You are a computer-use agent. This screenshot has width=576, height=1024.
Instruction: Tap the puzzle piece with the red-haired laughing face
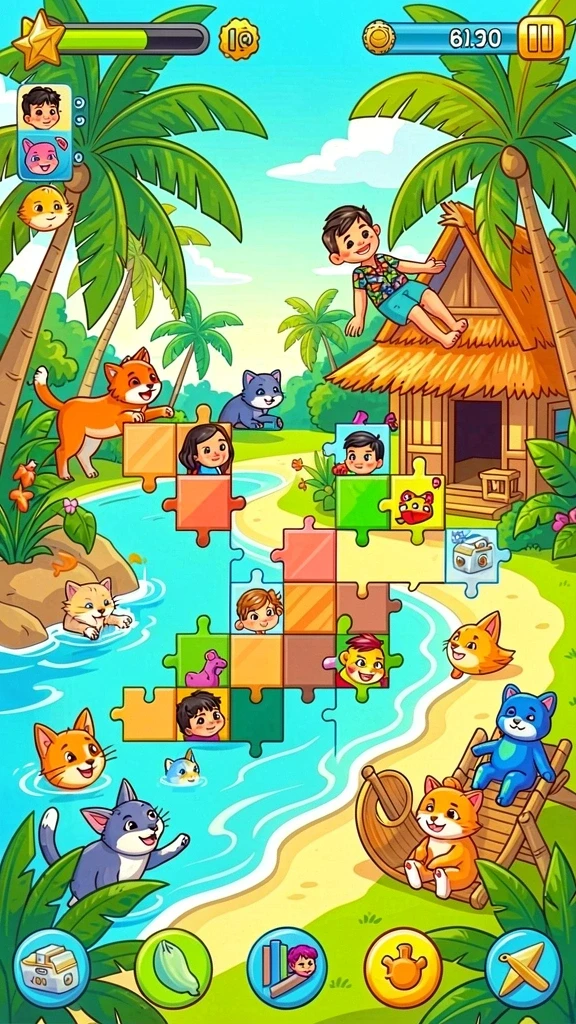tap(362, 661)
